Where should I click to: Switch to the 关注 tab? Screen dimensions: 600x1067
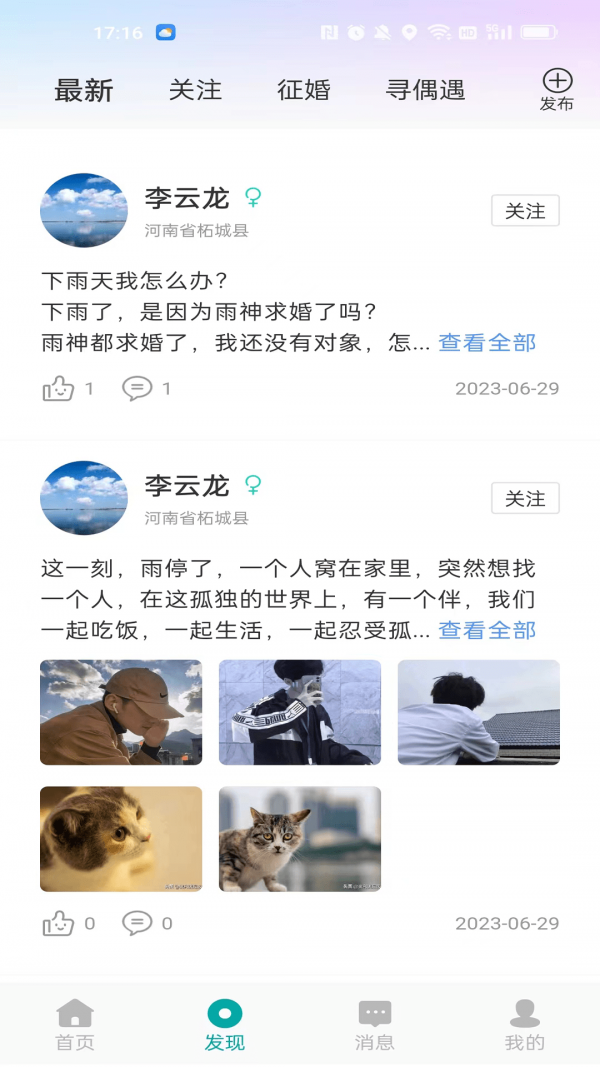coord(195,90)
